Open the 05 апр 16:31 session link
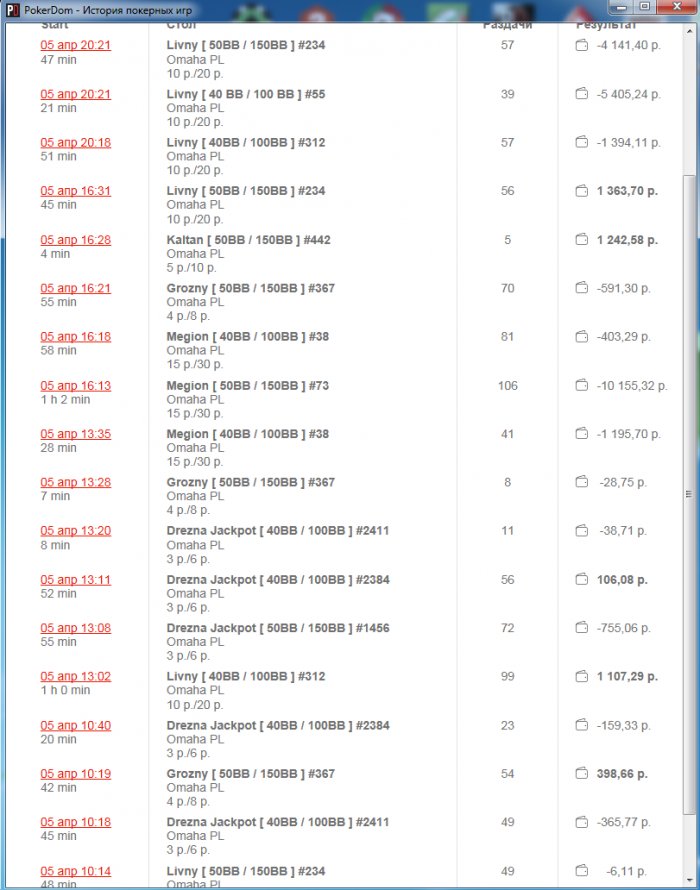The height and width of the screenshot is (890, 700). pyautogui.click(x=75, y=191)
